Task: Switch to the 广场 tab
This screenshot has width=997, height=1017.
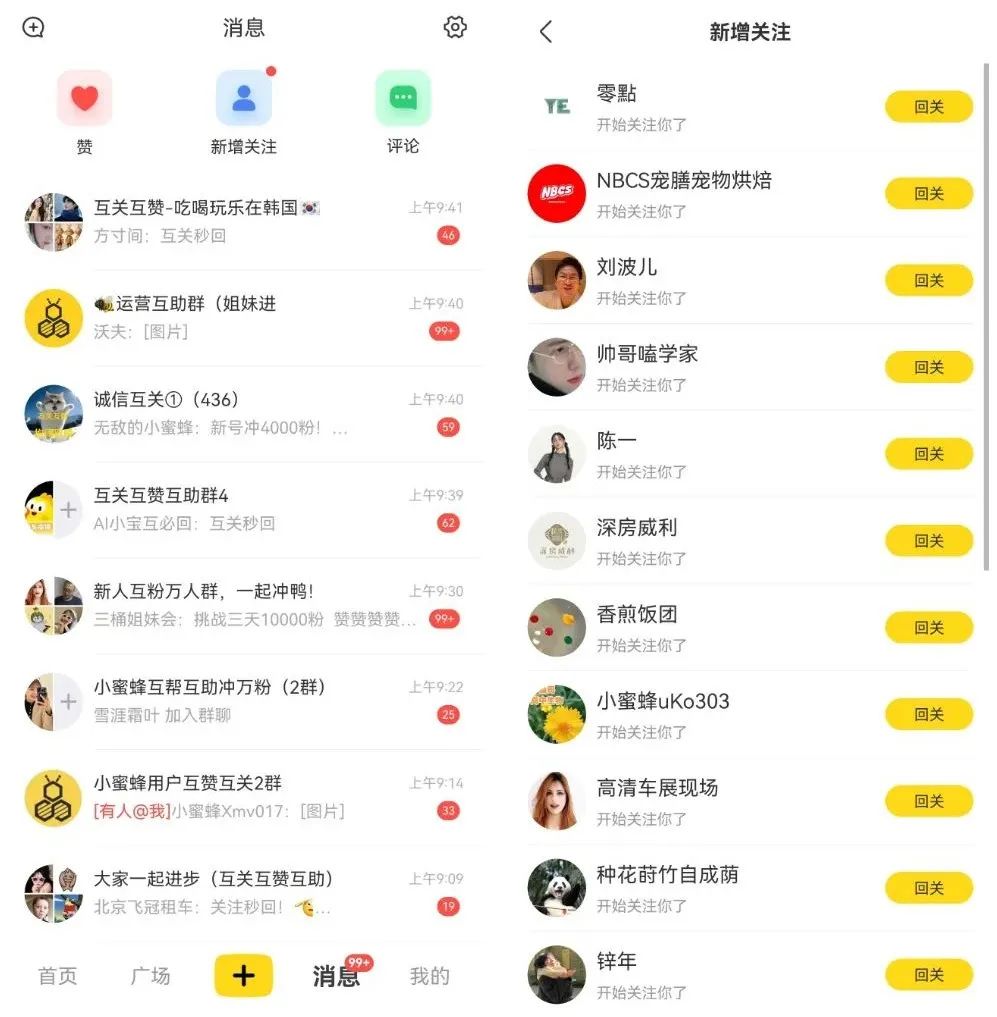Action: tap(150, 976)
